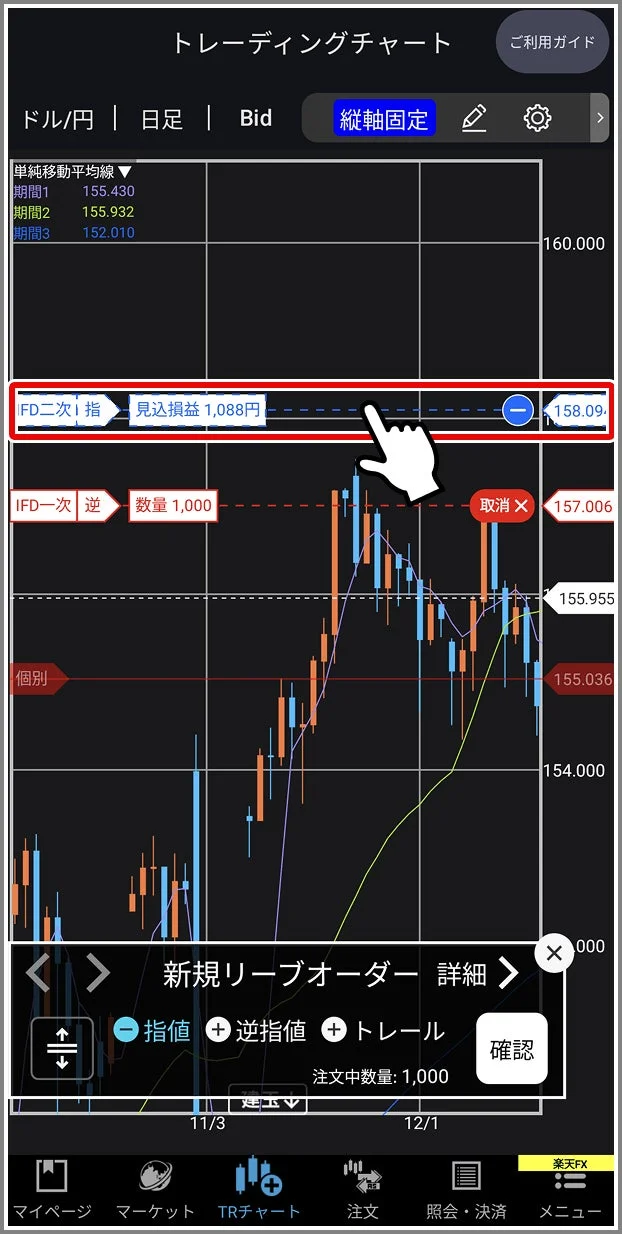
Task: Remove the IFD二次 limit order with minus icon
Action: 517,410
